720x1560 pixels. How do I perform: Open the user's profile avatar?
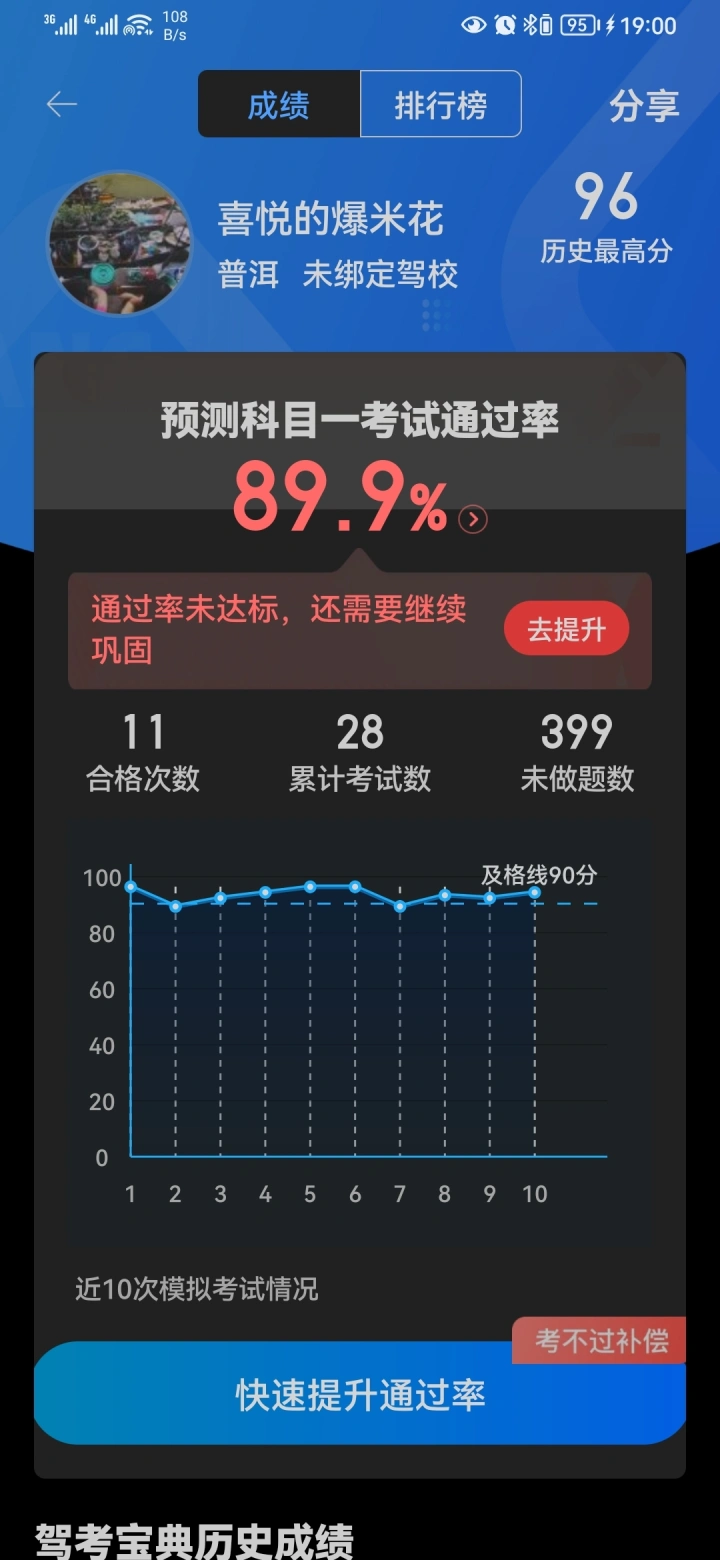coord(120,243)
